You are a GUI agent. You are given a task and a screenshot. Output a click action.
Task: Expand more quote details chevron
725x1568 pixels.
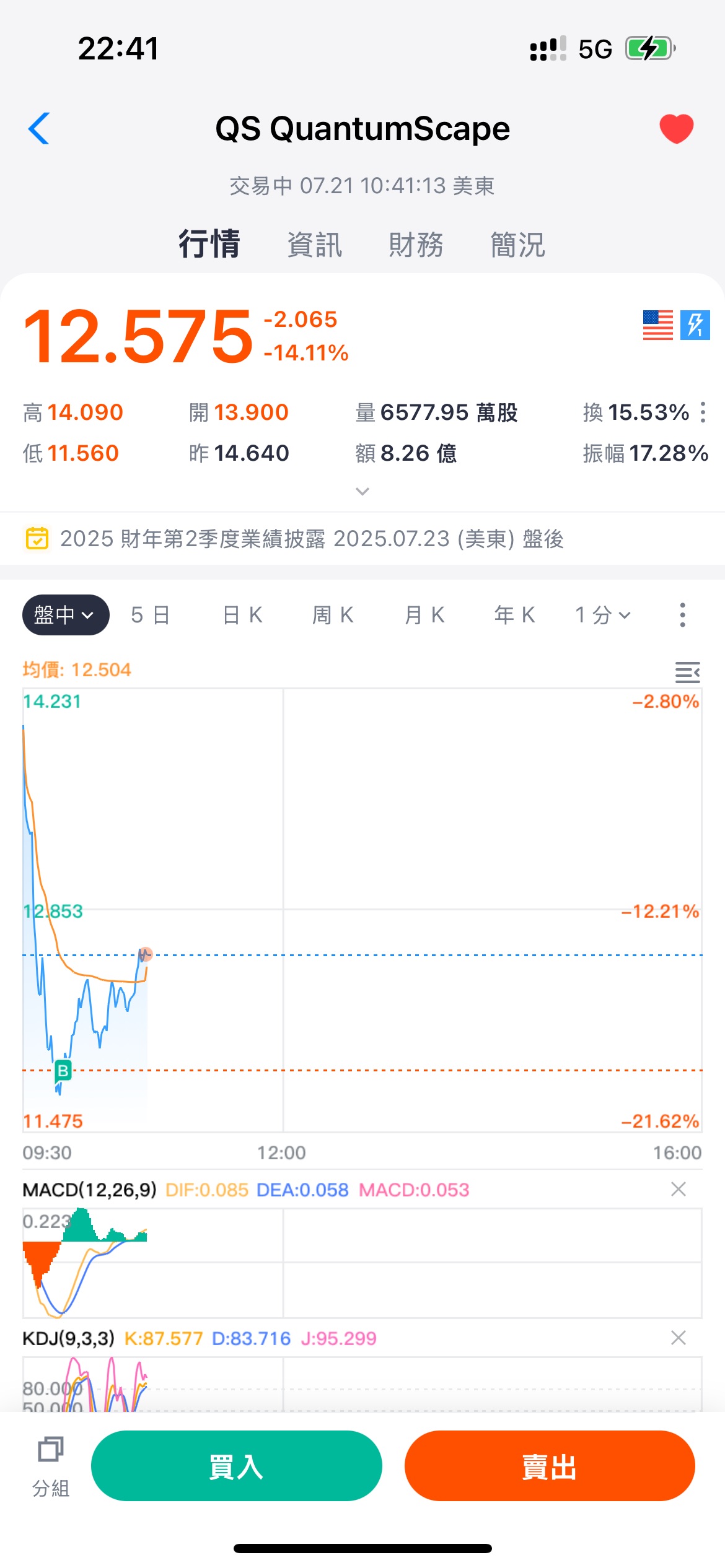pyautogui.click(x=362, y=491)
